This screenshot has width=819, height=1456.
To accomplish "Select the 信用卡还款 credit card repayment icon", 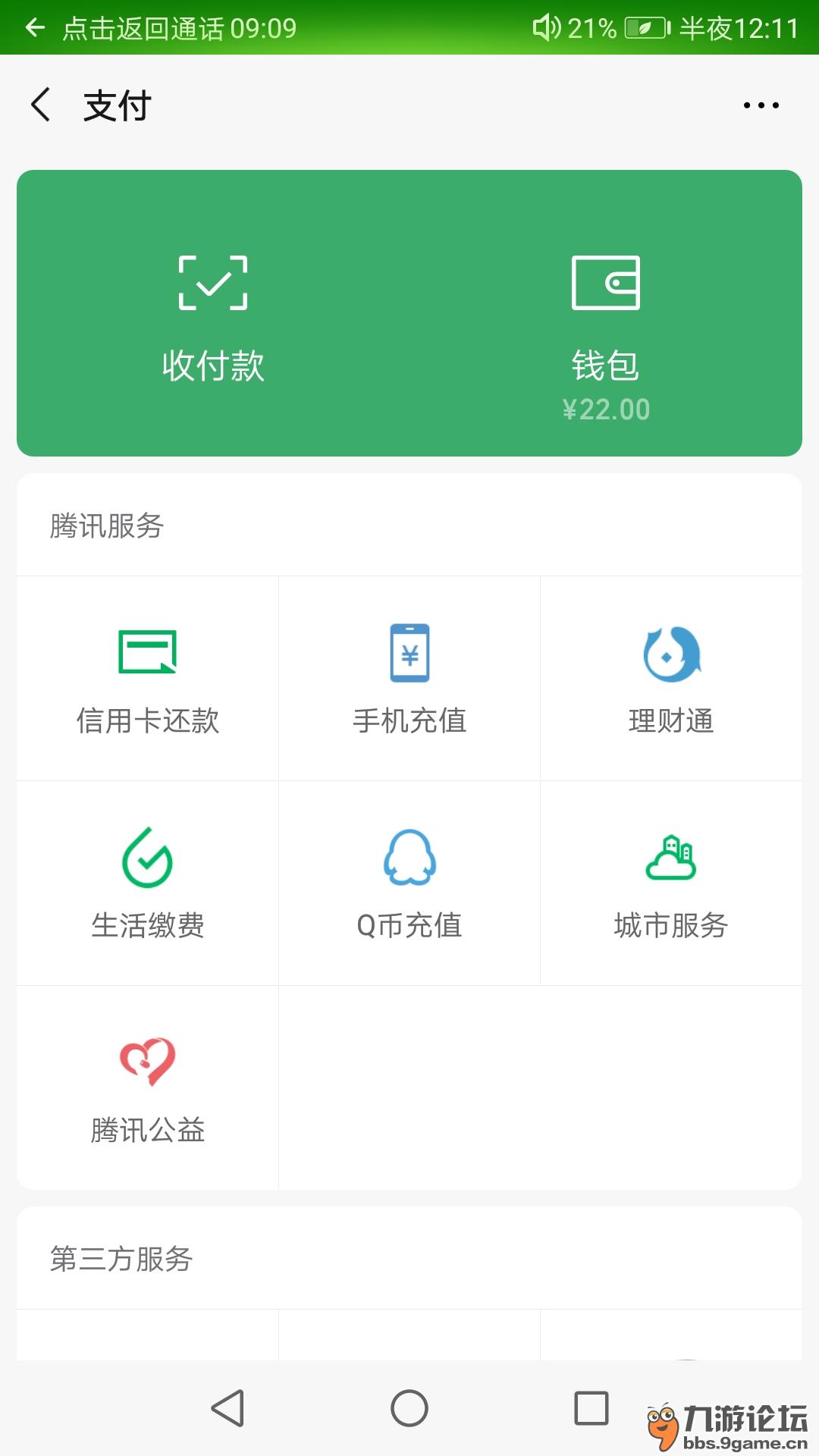I will coord(147,675).
